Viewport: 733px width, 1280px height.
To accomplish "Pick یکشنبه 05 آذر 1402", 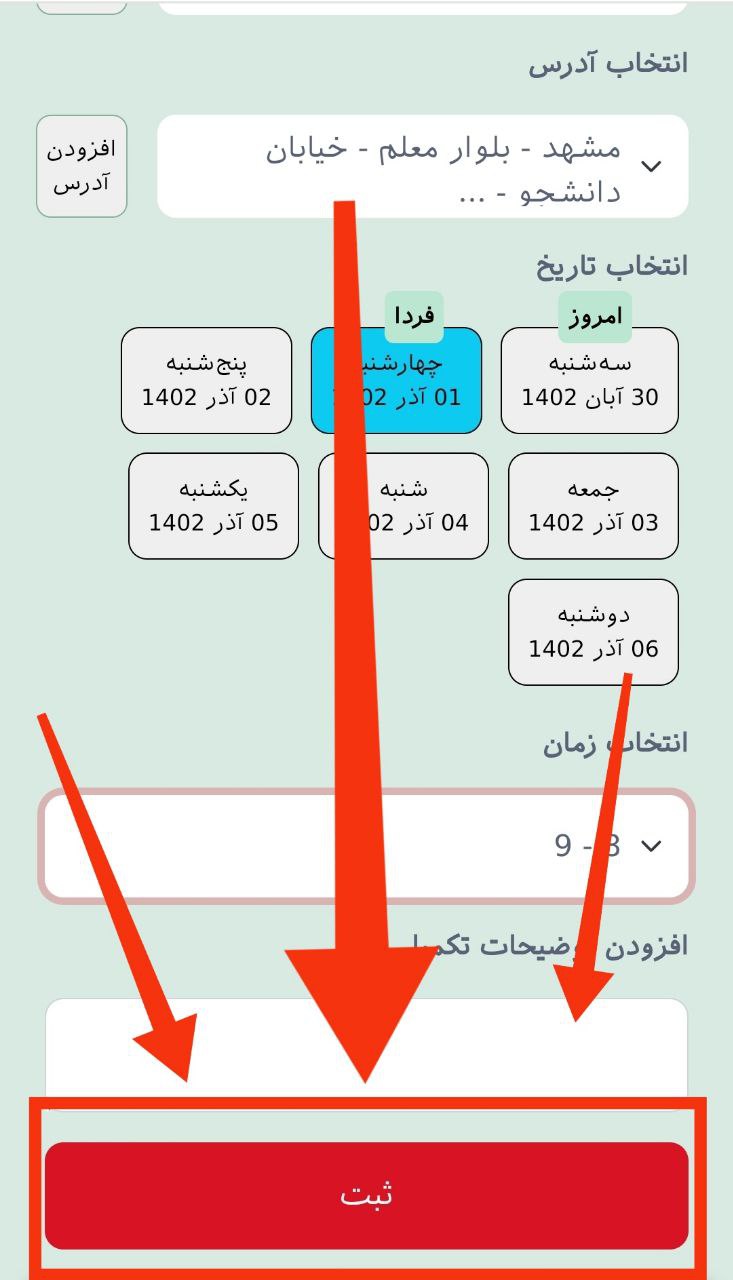I will [214, 506].
